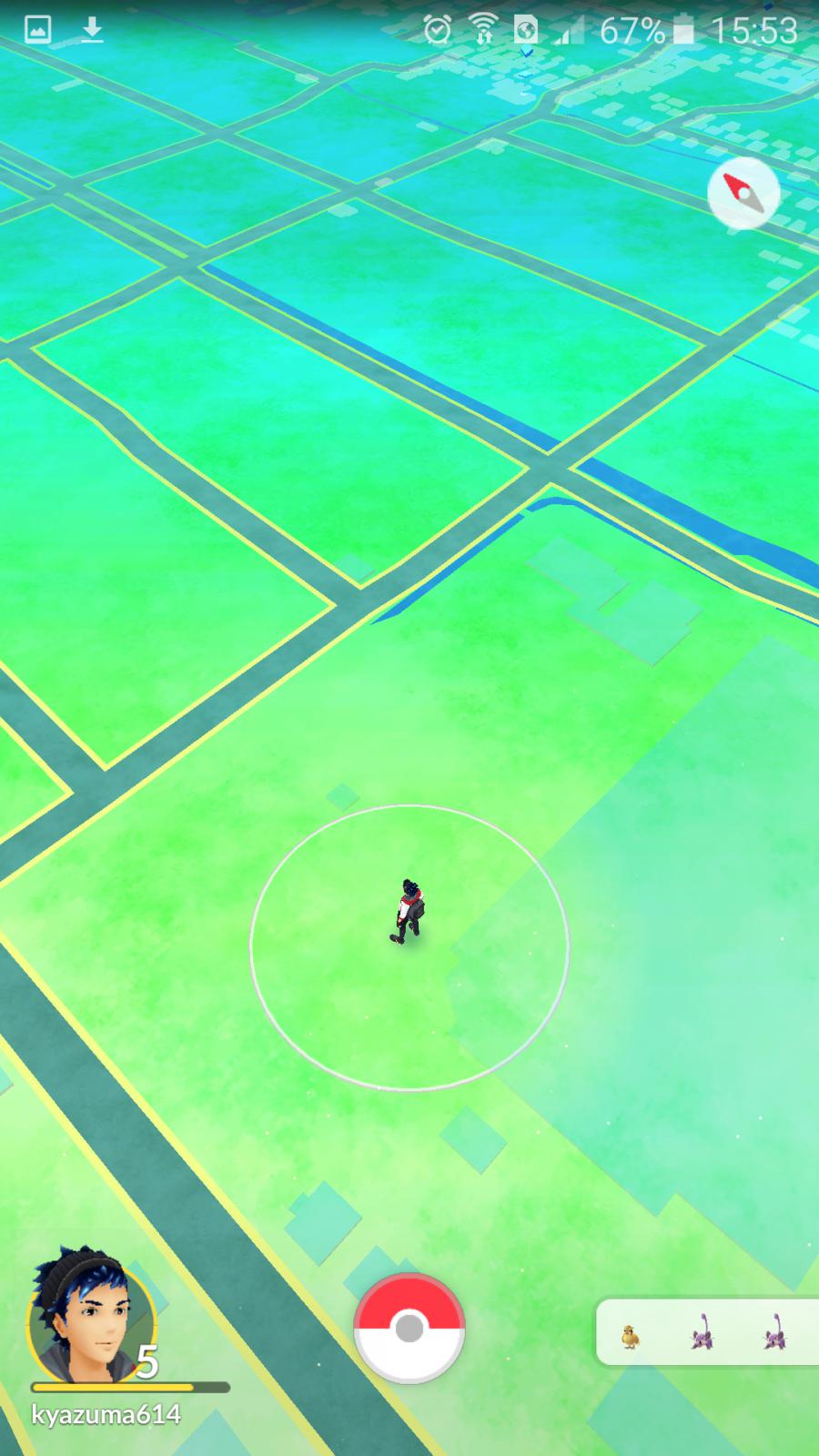The image size is (819, 1456).
Task: Open the Poké Ball main menu
Action: click(409, 1329)
